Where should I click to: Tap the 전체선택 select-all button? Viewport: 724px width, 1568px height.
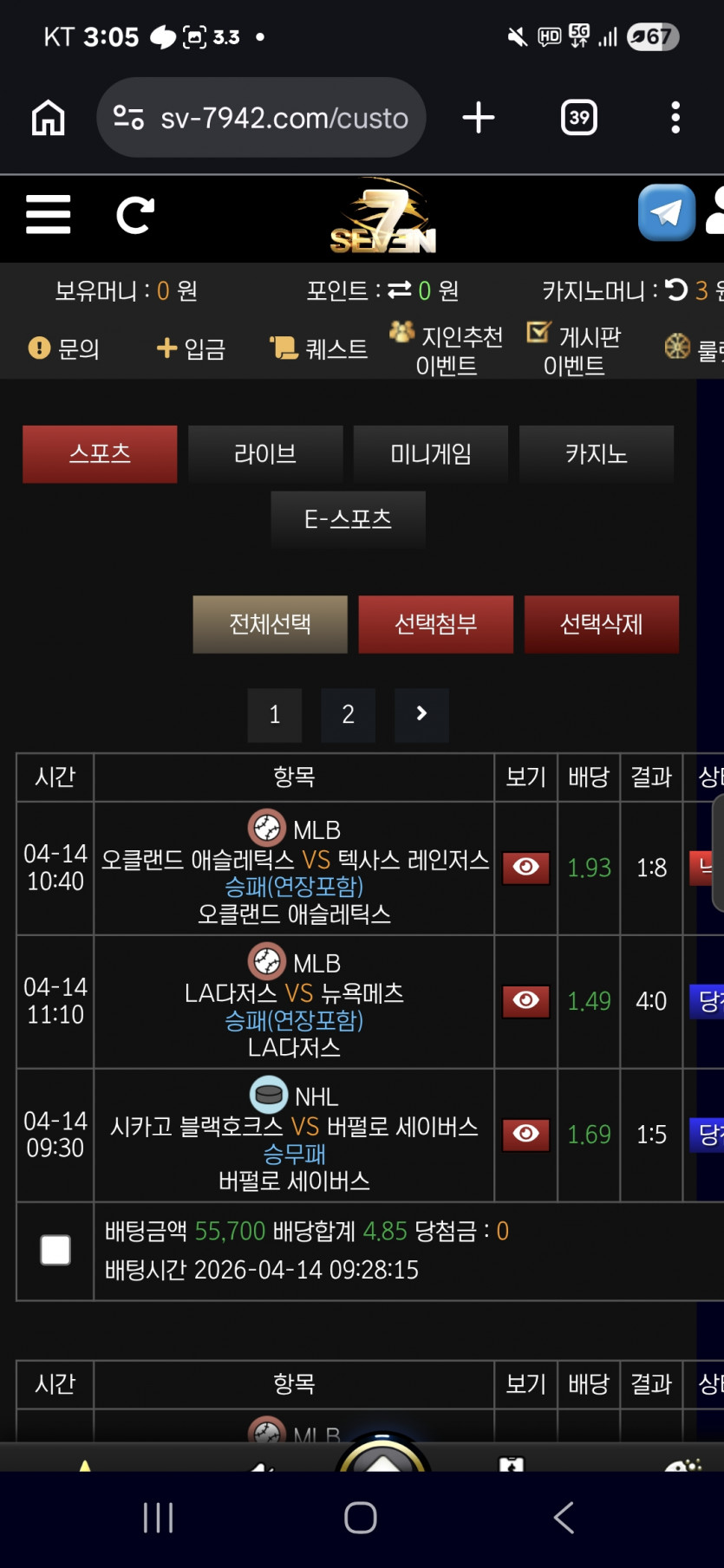(271, 624)
